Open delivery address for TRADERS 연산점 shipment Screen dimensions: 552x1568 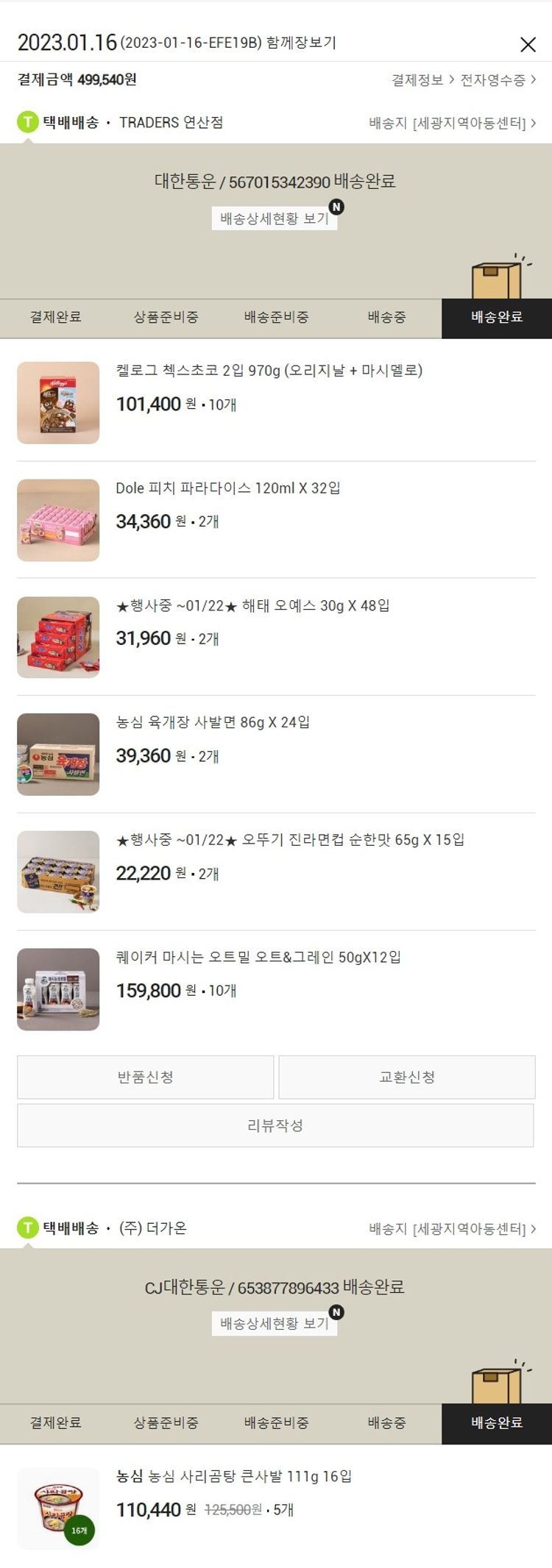pos(452,123)
